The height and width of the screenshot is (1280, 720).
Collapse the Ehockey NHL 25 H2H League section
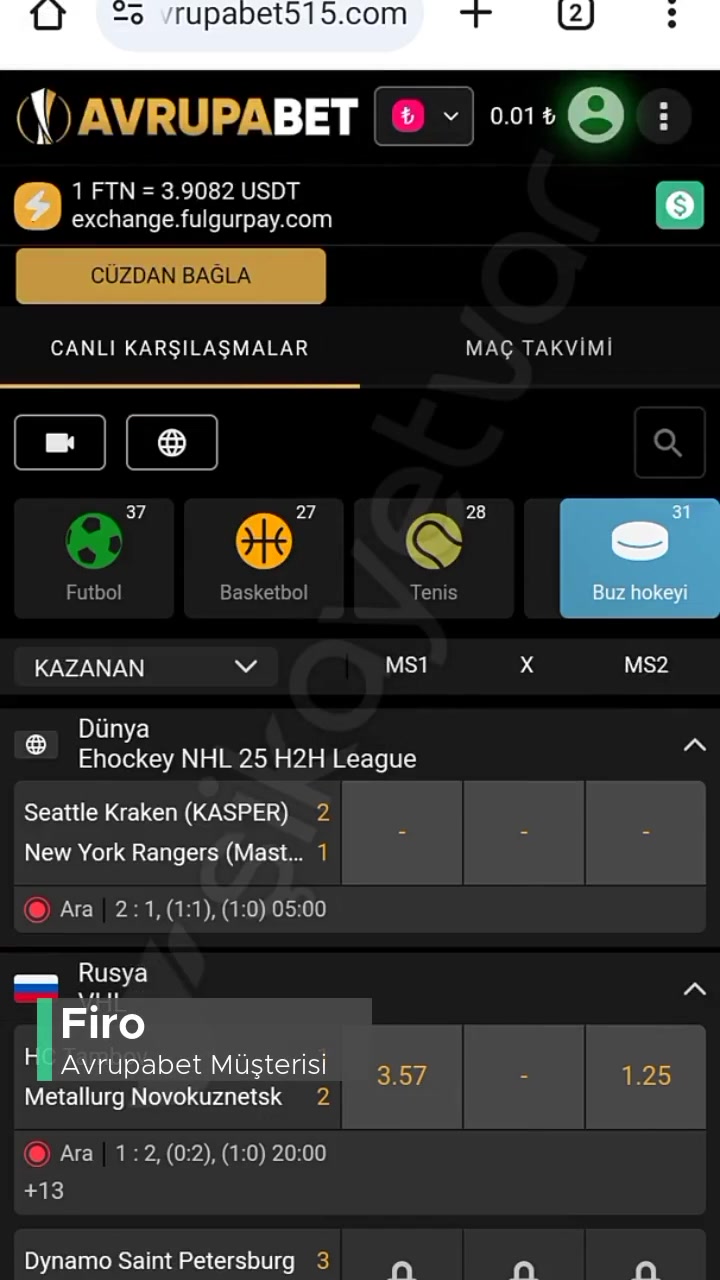tap(694, 744)
